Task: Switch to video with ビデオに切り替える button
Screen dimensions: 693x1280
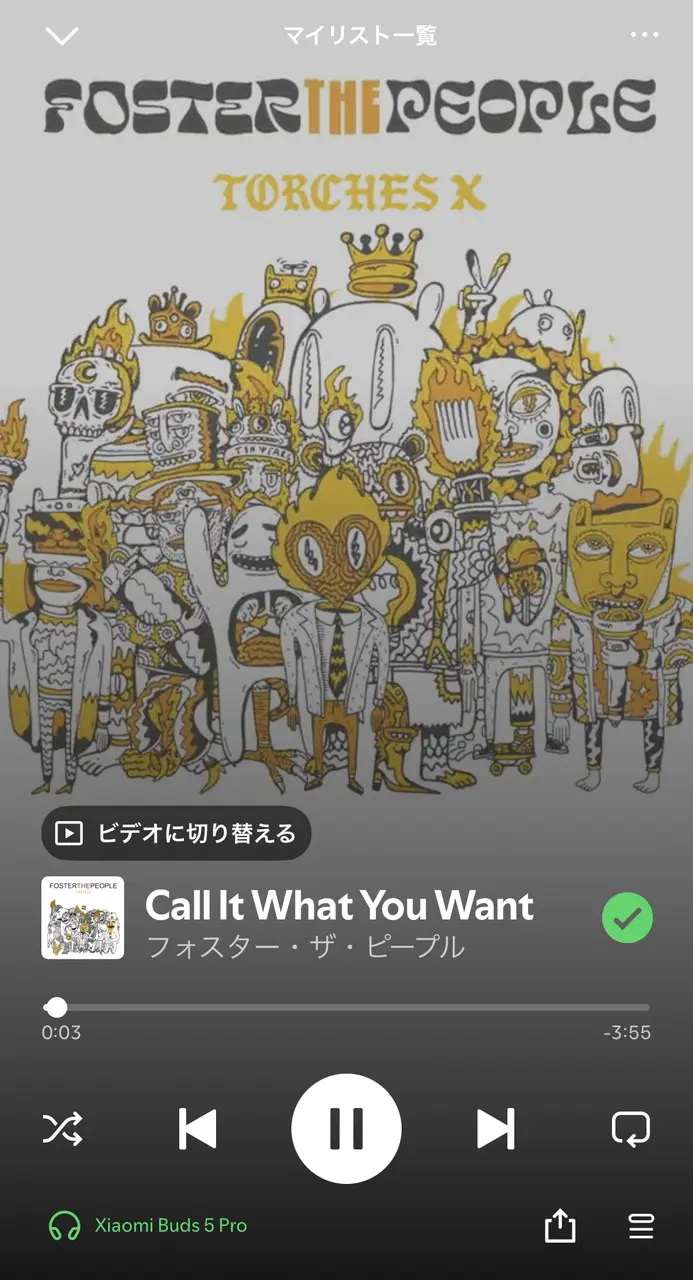Action: [x=176, y=833]
